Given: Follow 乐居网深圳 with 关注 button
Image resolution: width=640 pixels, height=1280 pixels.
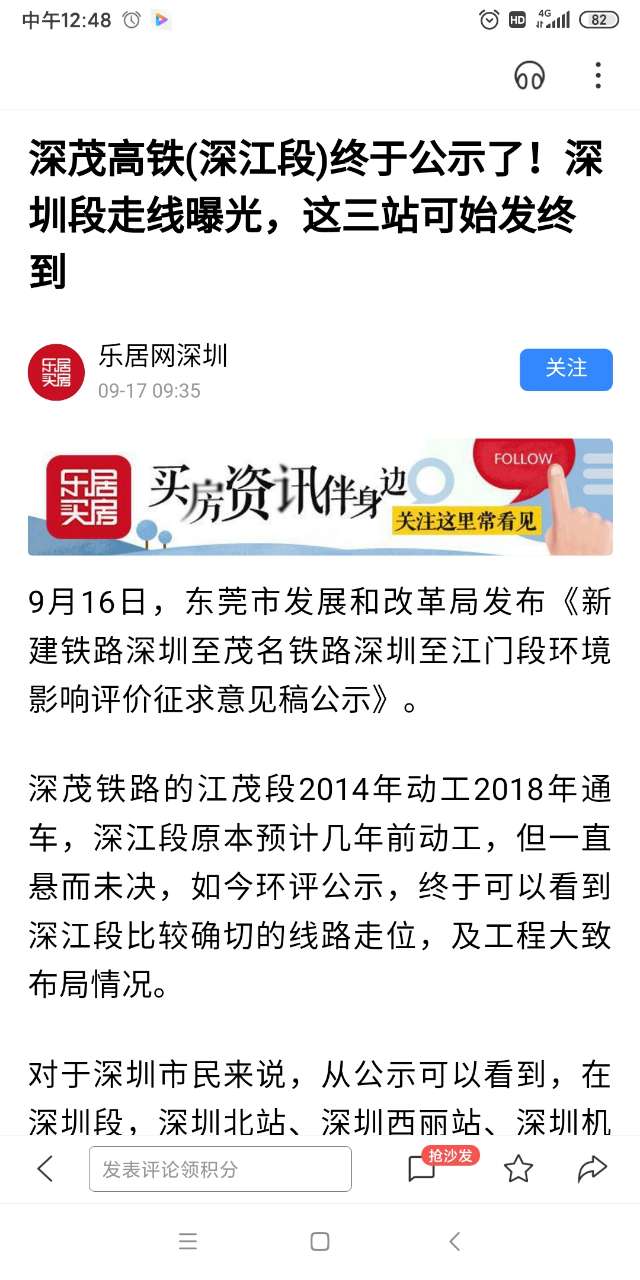Looking at the screenshot, I should point(565,369).
